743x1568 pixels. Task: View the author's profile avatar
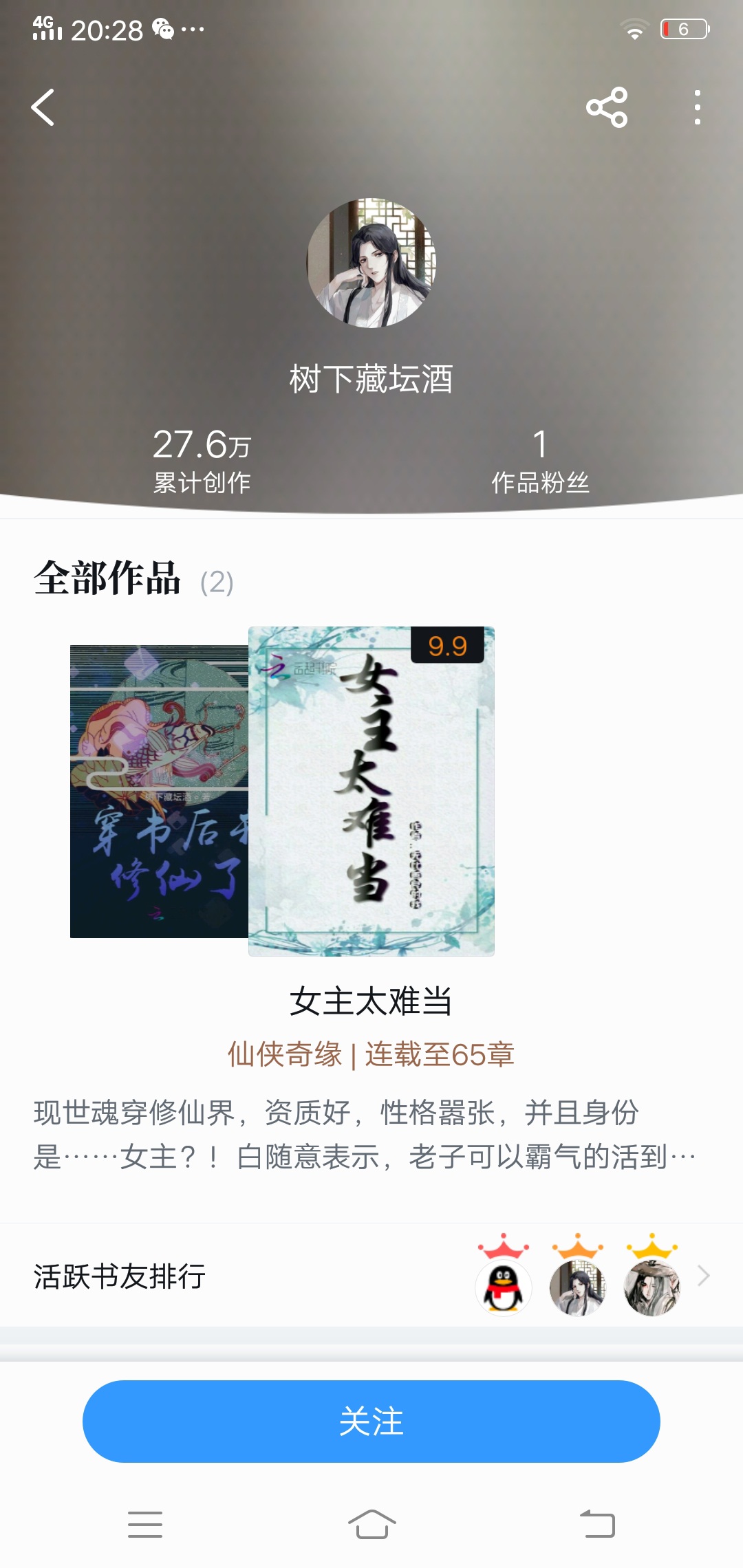371,263
